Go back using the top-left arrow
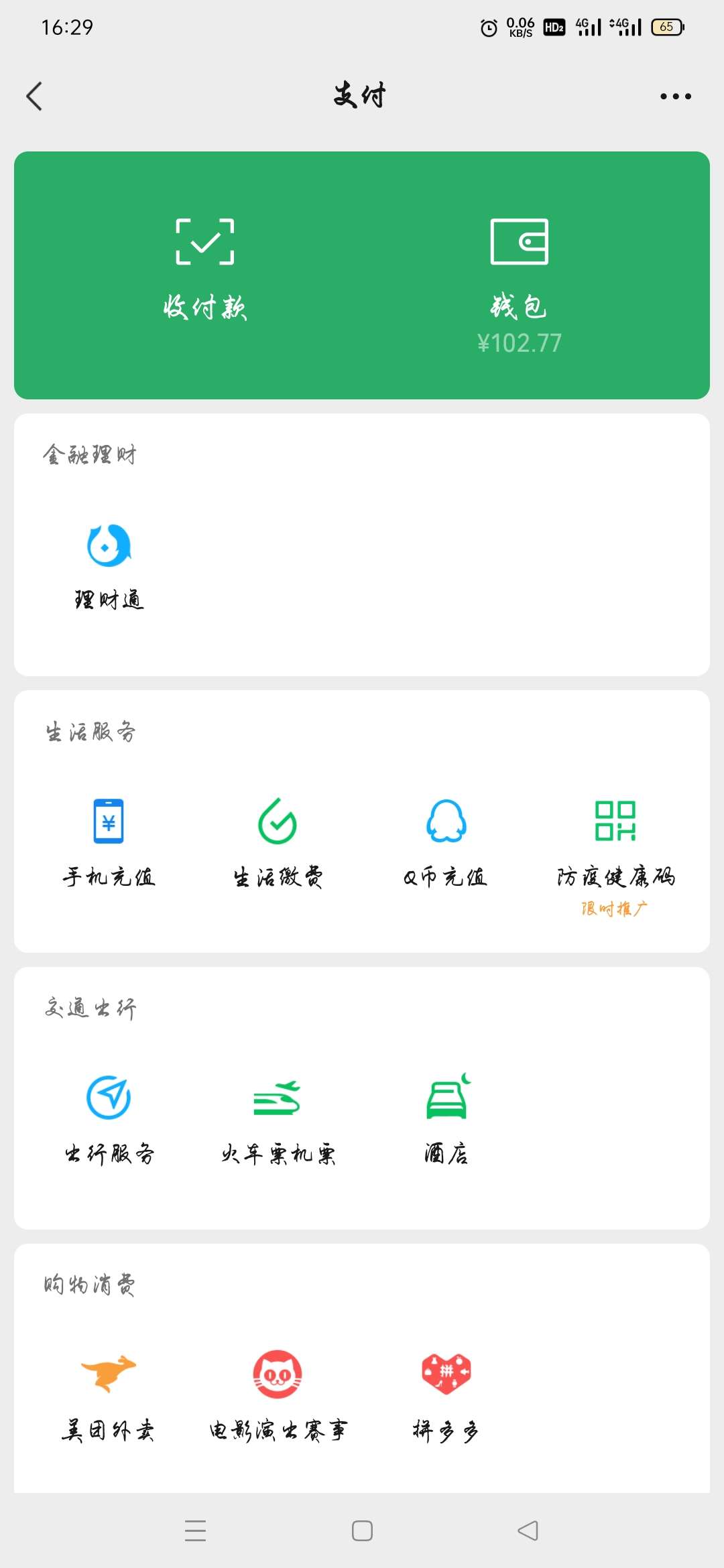 tap(34, 96)
